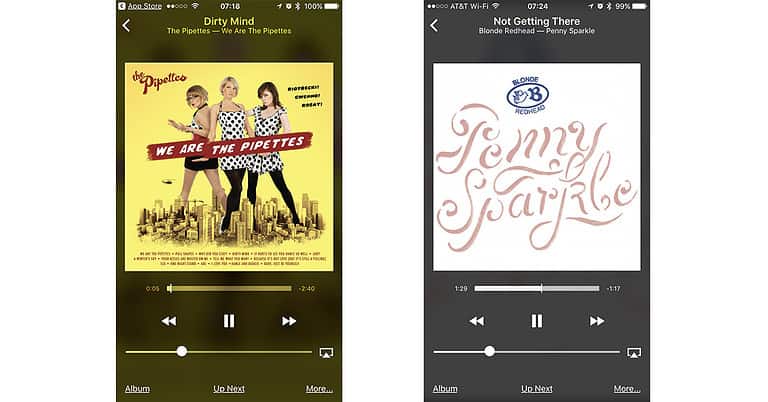This screenshot has width=768, height=402.
Task: Fast forward the Dirty Mind track
Action: point(289,321)
